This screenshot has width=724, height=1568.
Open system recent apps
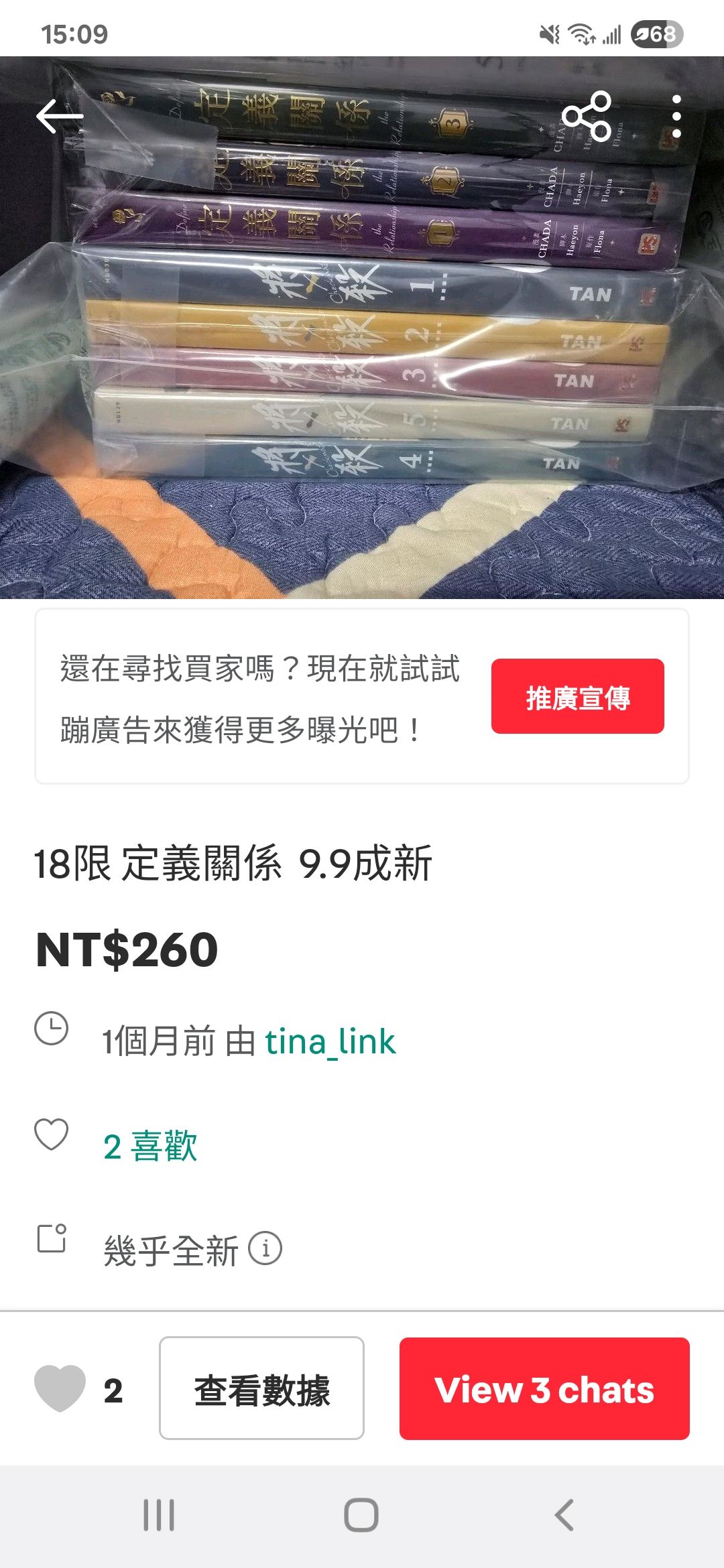point(159,1515)
